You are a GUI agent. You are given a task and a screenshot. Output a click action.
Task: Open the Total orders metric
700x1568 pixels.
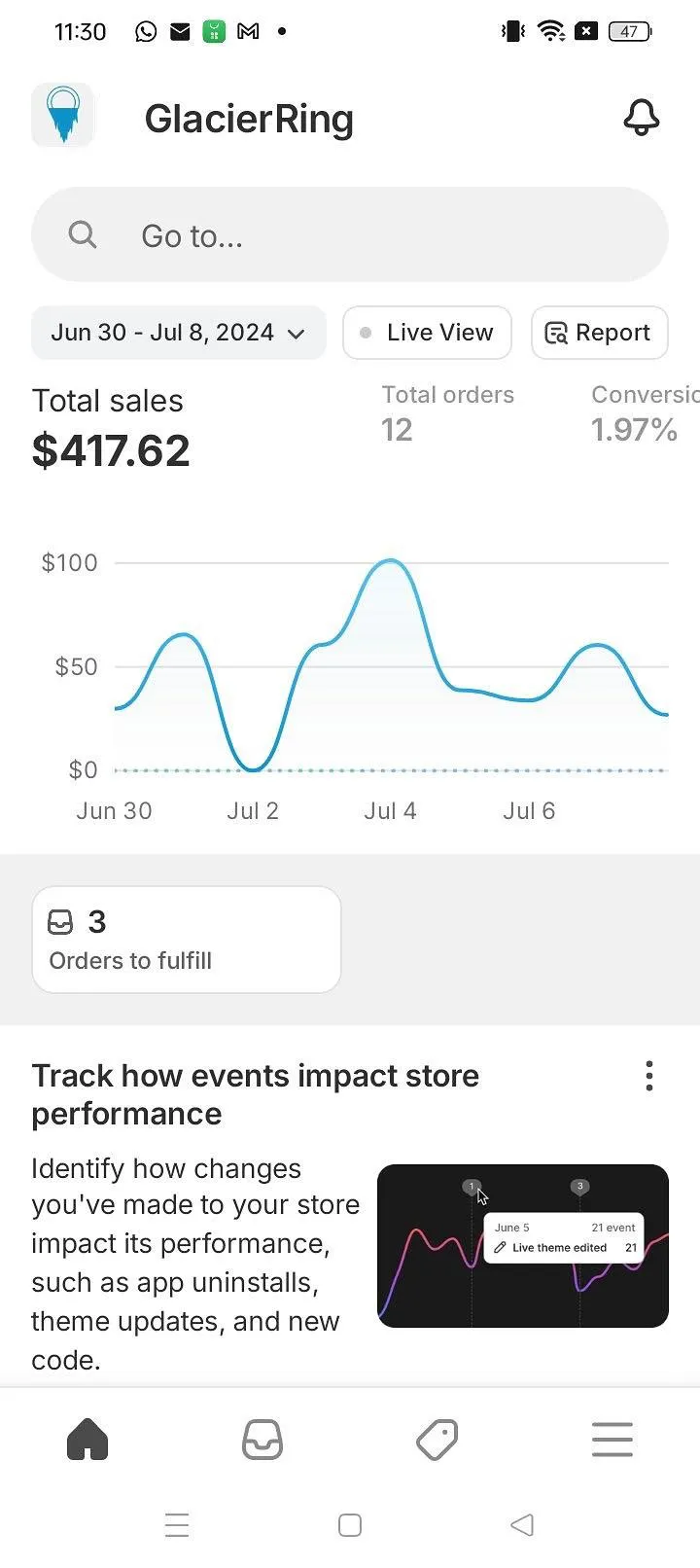448,413
